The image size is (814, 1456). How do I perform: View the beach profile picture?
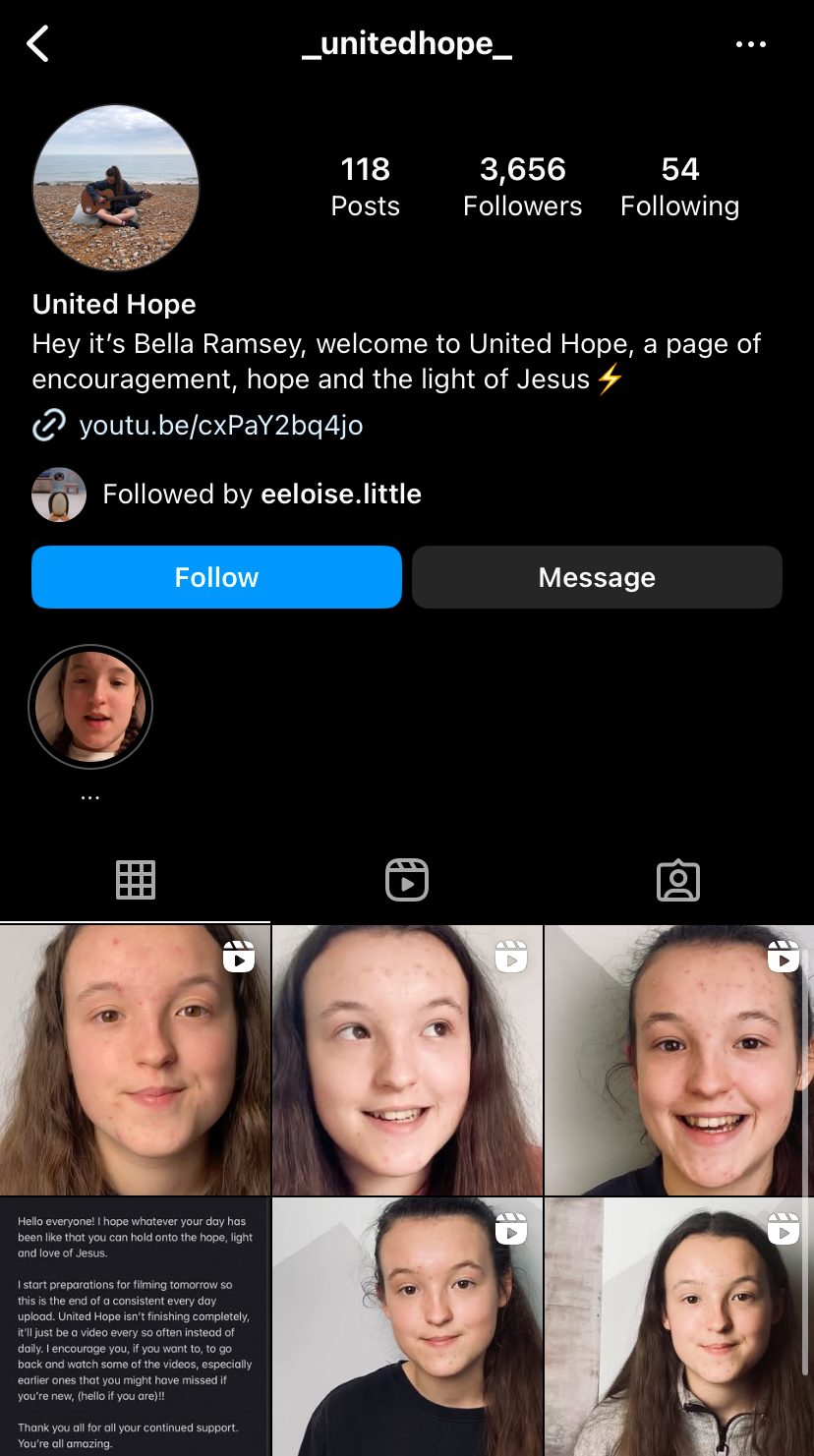(x=116, y=187)
